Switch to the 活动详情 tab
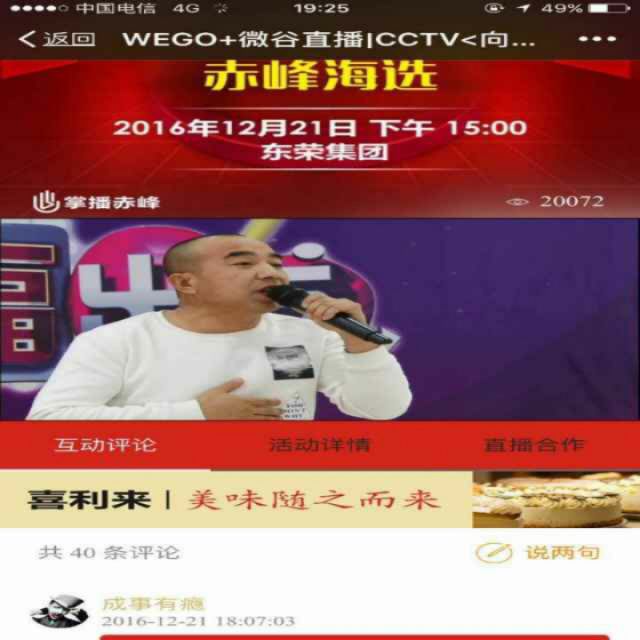This screenshot has height=640, width=640. pyautogui.click(x=320, y=445)
